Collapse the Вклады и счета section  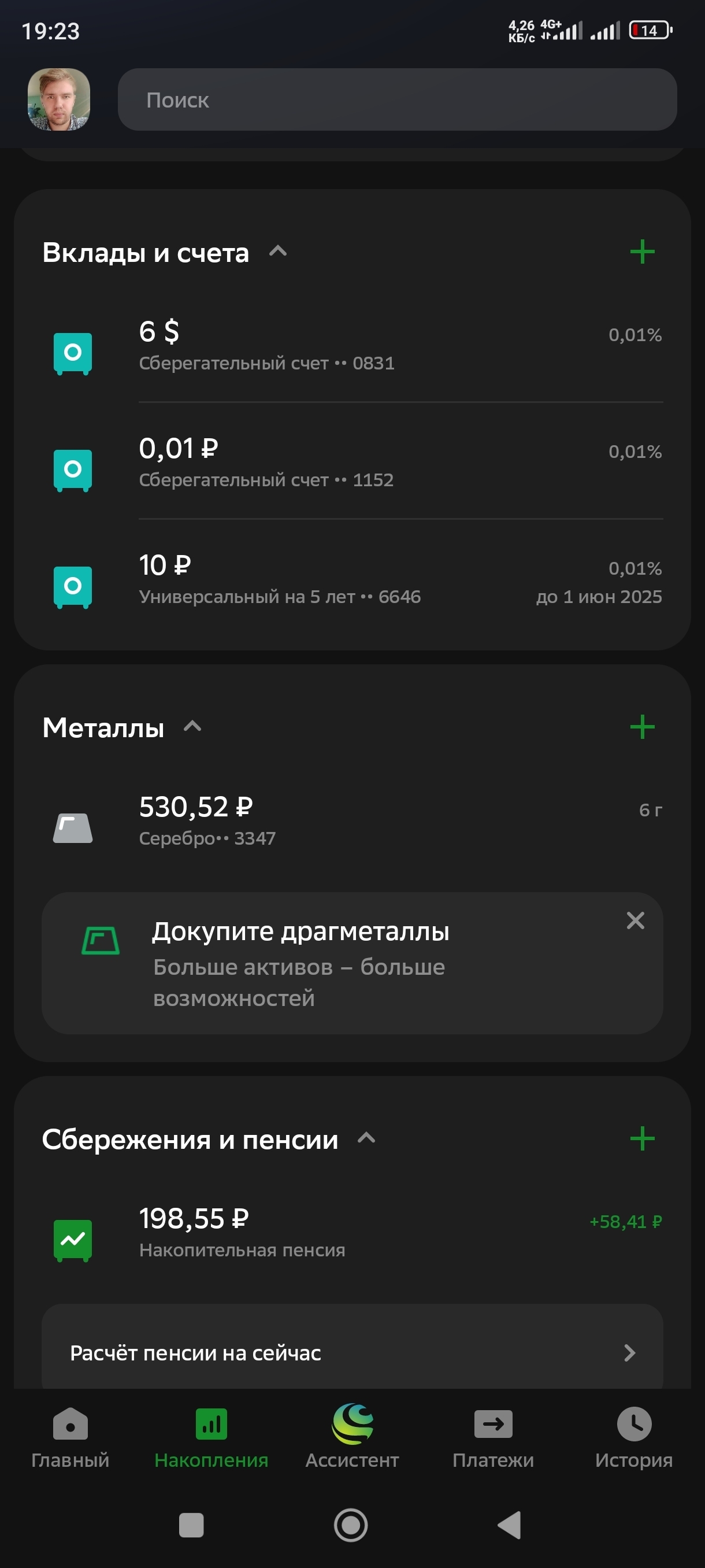tap(278, 252)
